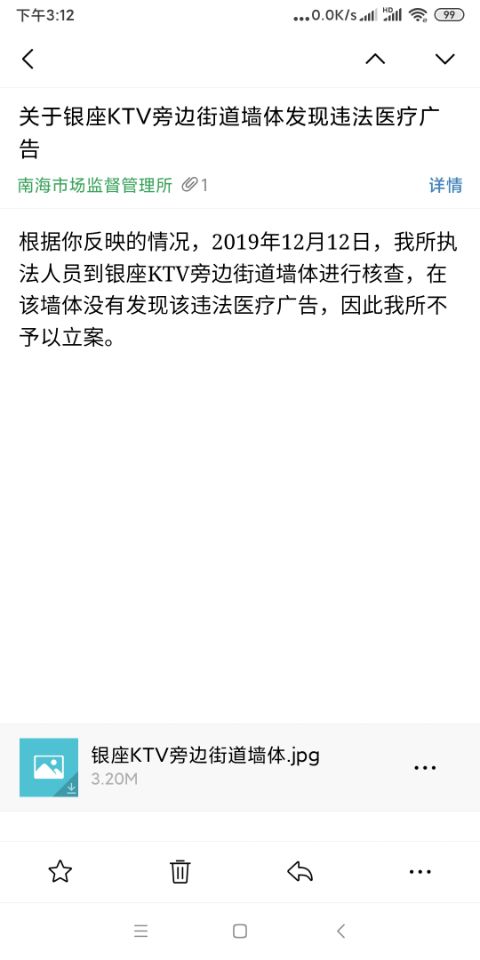Open more actions in bottom toolbar
The width and height of the screenshot is (480, 960).
click(x=420, y=872)
